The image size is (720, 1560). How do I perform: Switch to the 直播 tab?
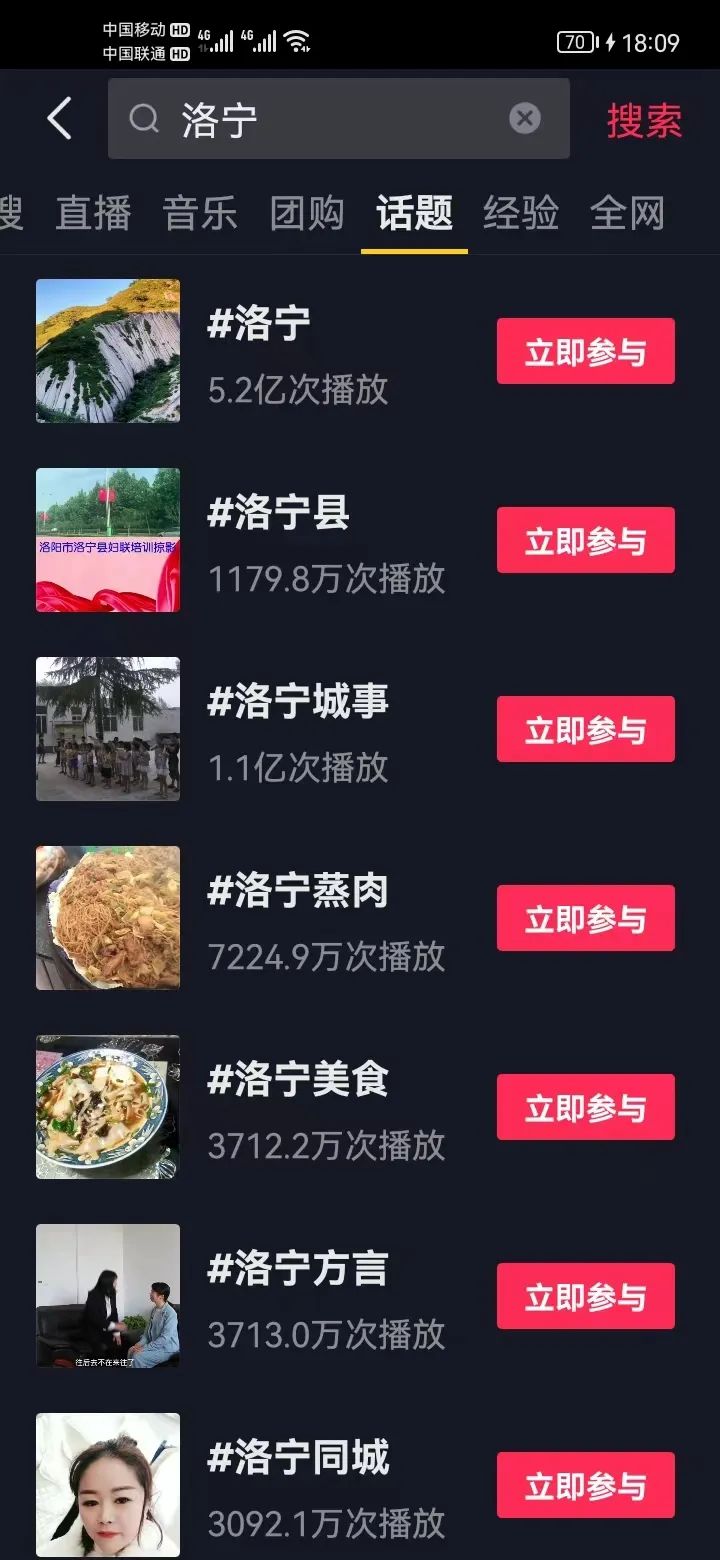click(94, 214)
